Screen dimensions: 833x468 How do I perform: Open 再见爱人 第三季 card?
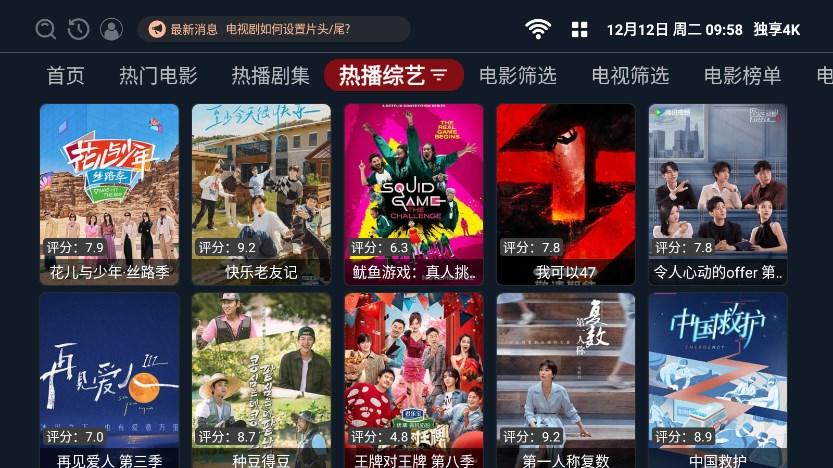pos(109,380)
